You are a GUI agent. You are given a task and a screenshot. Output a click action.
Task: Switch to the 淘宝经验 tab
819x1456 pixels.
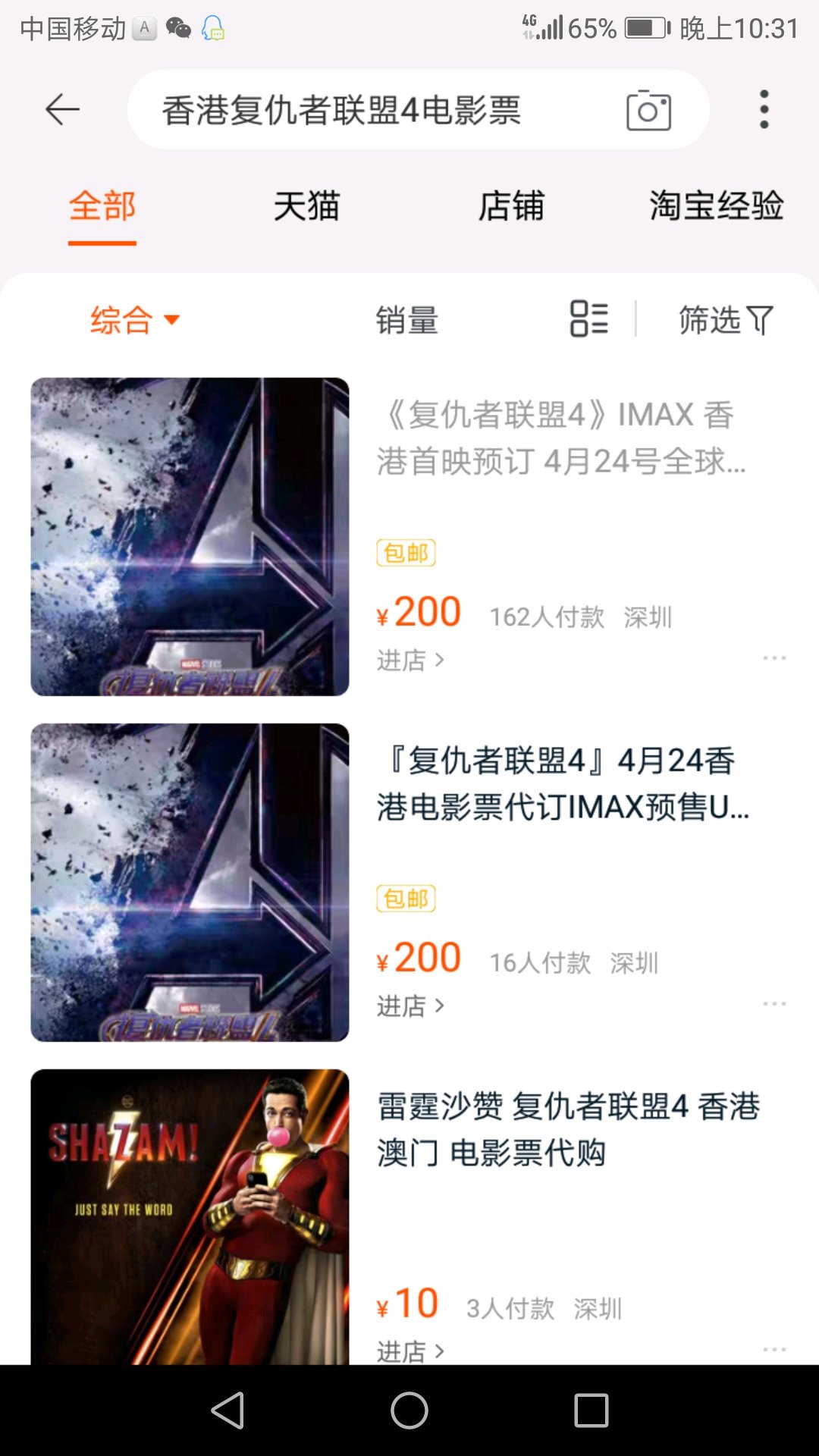(716, 206)
